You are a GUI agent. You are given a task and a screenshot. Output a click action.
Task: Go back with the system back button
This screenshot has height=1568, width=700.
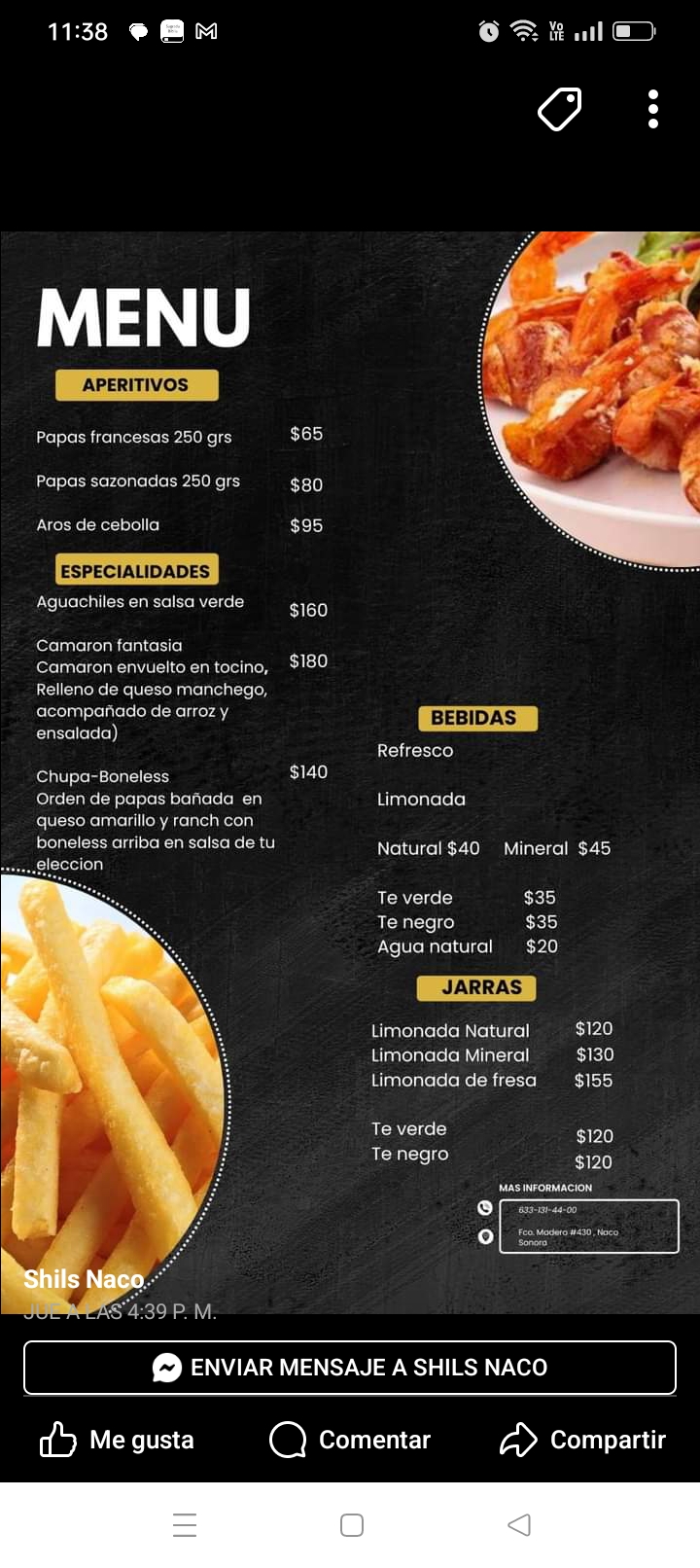pos(519,1524)
